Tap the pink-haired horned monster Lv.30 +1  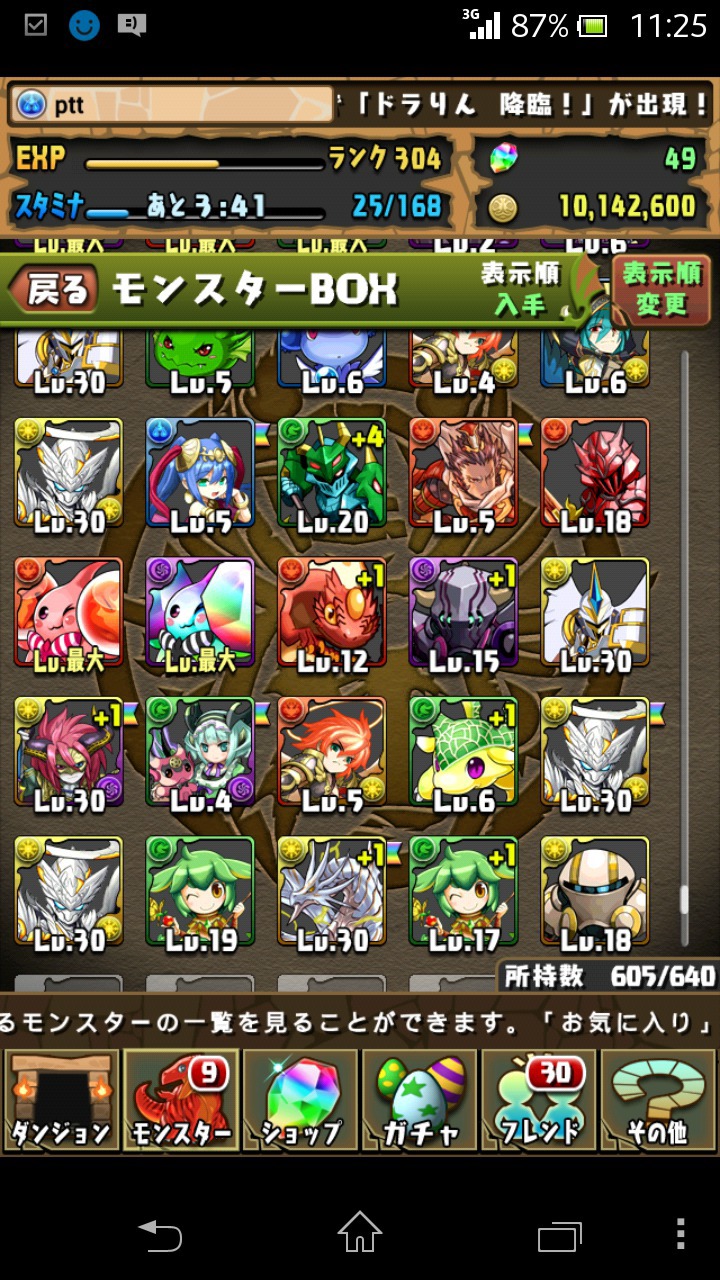68,753
